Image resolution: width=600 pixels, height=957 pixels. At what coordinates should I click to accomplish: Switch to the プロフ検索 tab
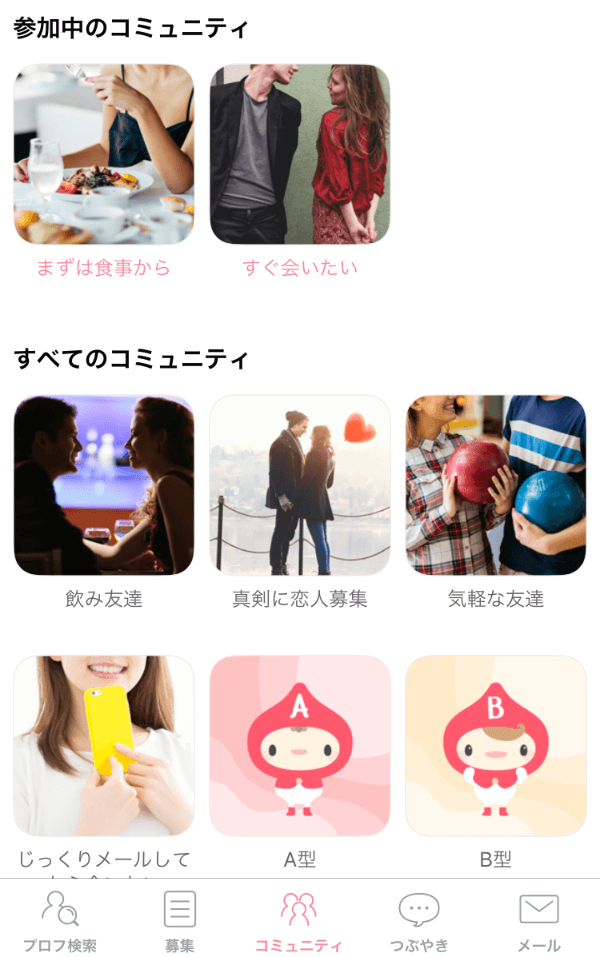click(x=60, y=919)
